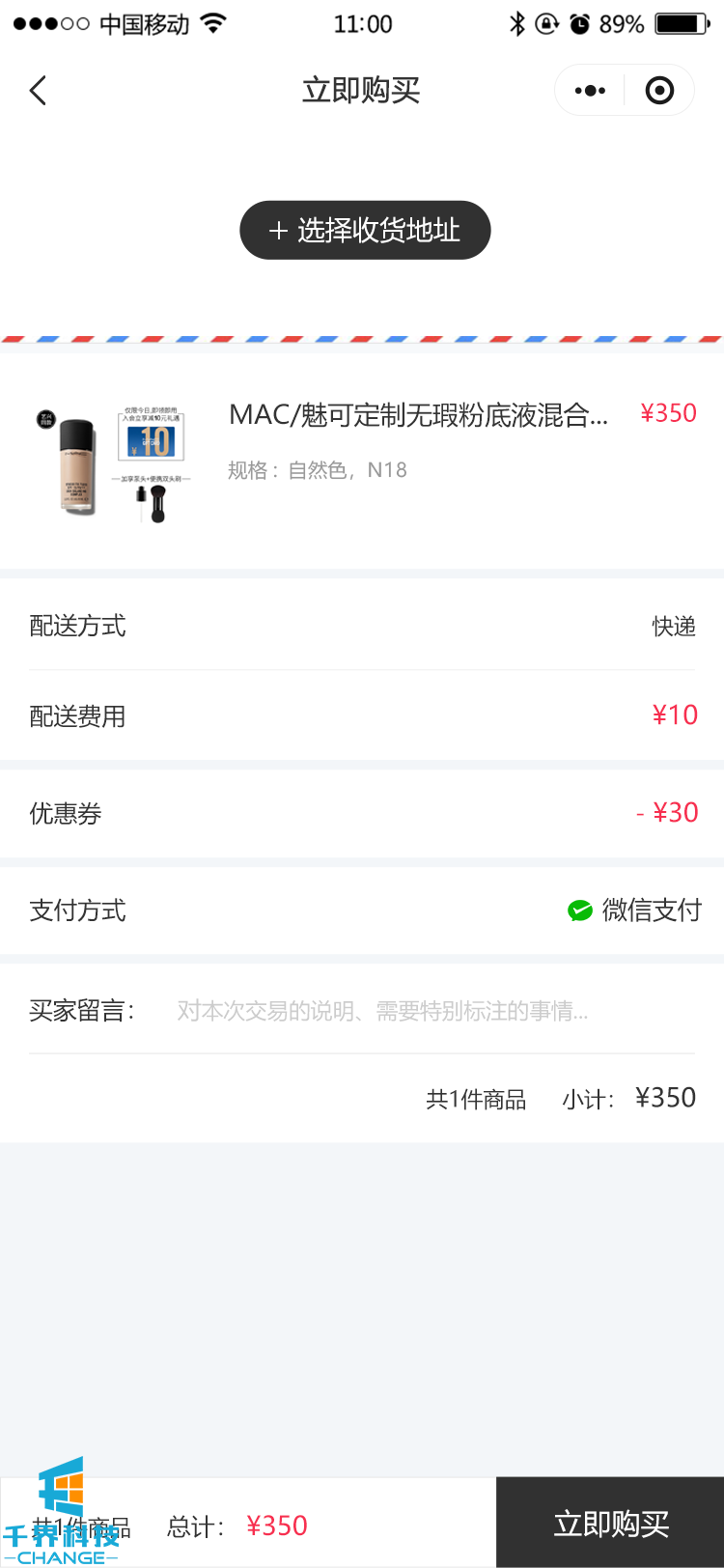Open the 配送方式 delivery method row
Screen dimensions: 724x1568
coord(362,626)
